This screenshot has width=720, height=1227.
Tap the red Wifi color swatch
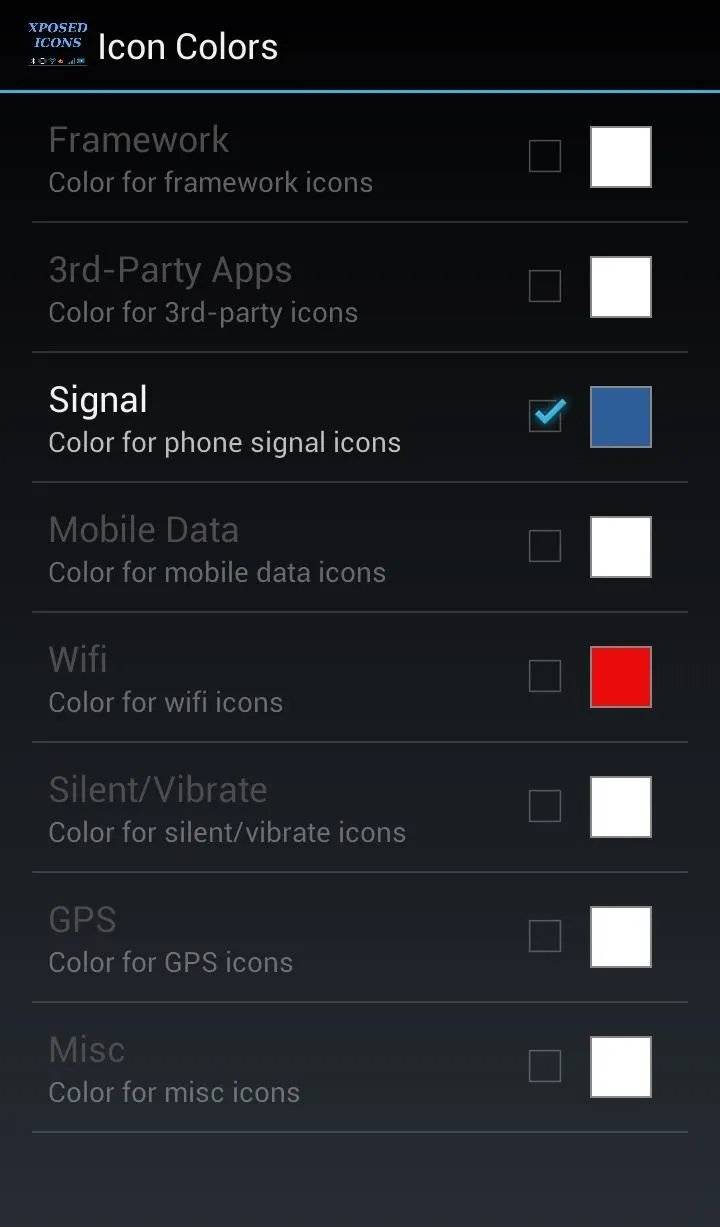pyautogui.click(x=621, y=677)
